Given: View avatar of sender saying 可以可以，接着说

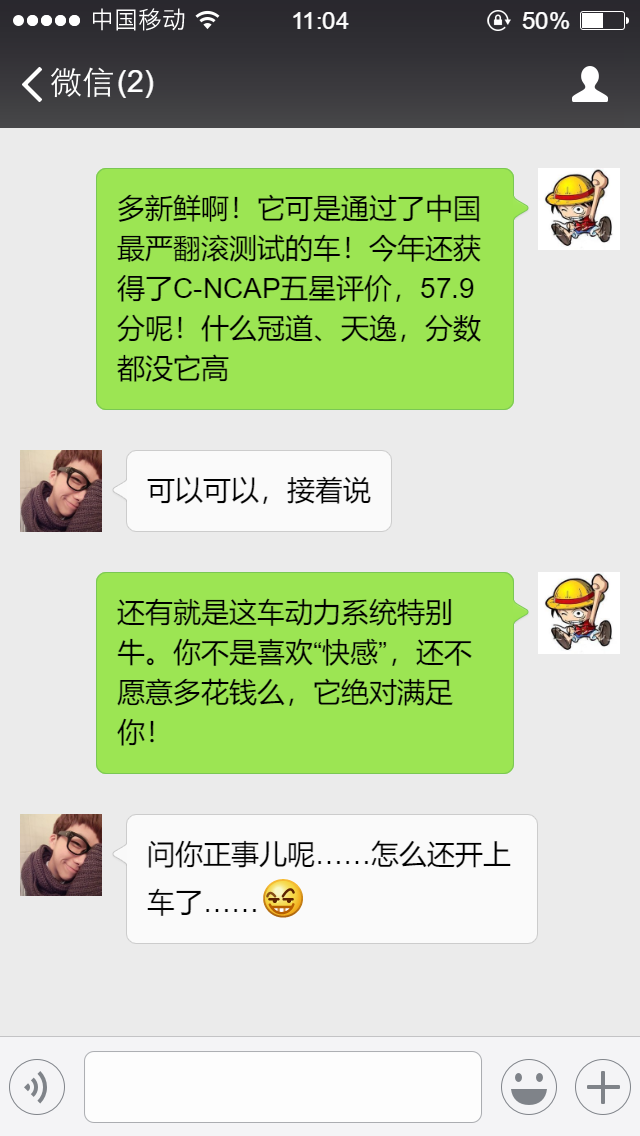Looking at the screenshot, I should [x=61, y=491].
